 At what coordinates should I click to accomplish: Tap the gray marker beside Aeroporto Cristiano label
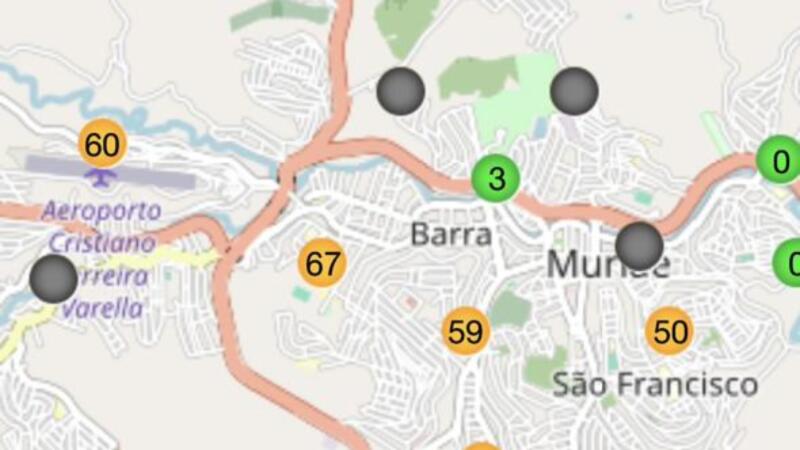[x=54, y=279]
